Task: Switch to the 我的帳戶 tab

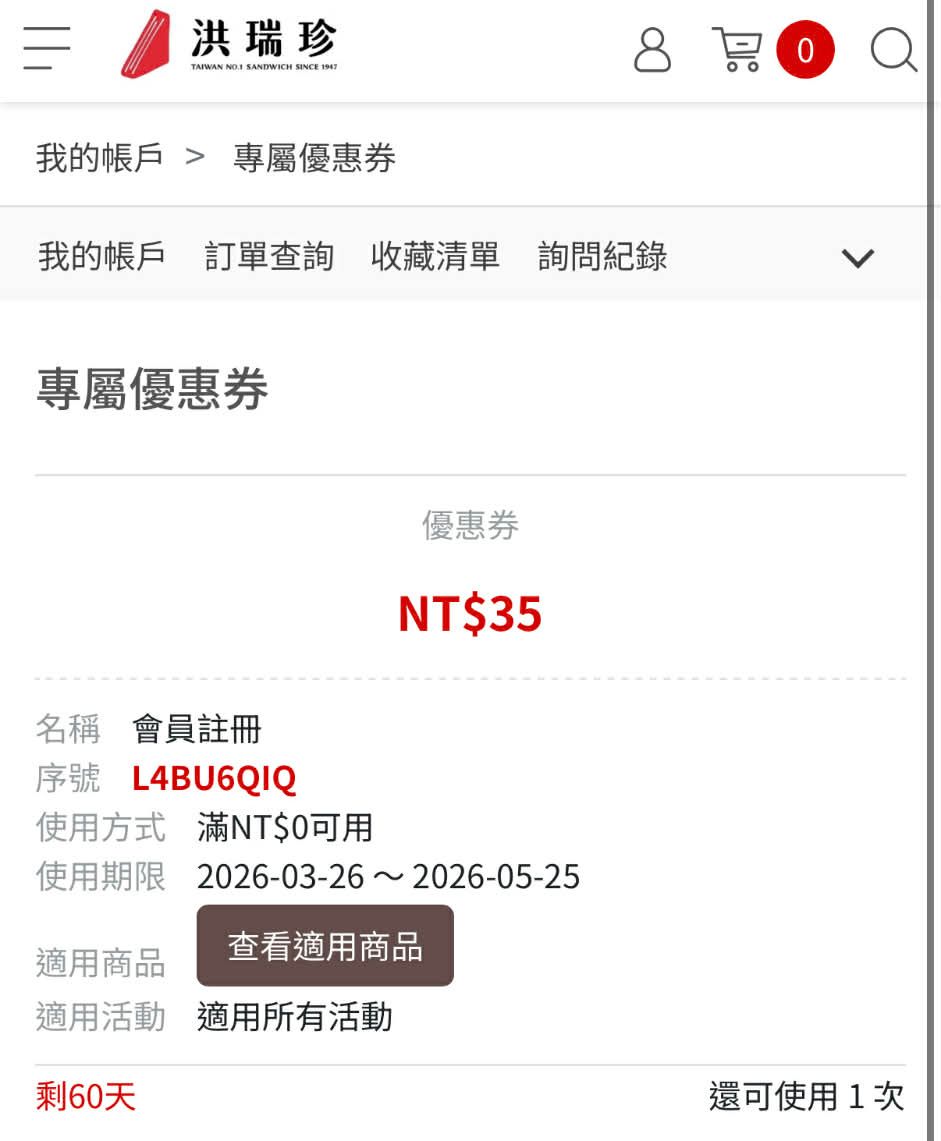Action: coord(102,257)
